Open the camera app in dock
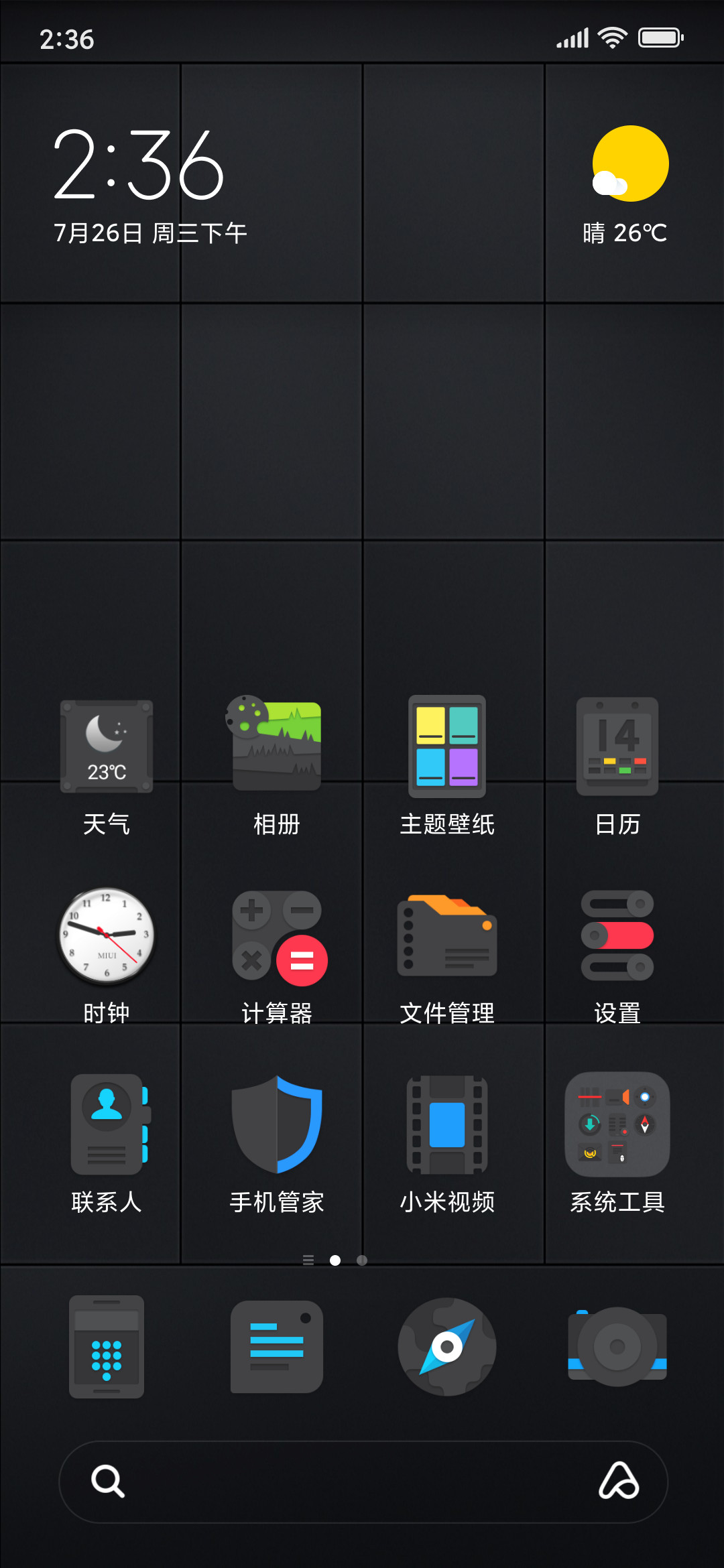 pos(617,1347)
